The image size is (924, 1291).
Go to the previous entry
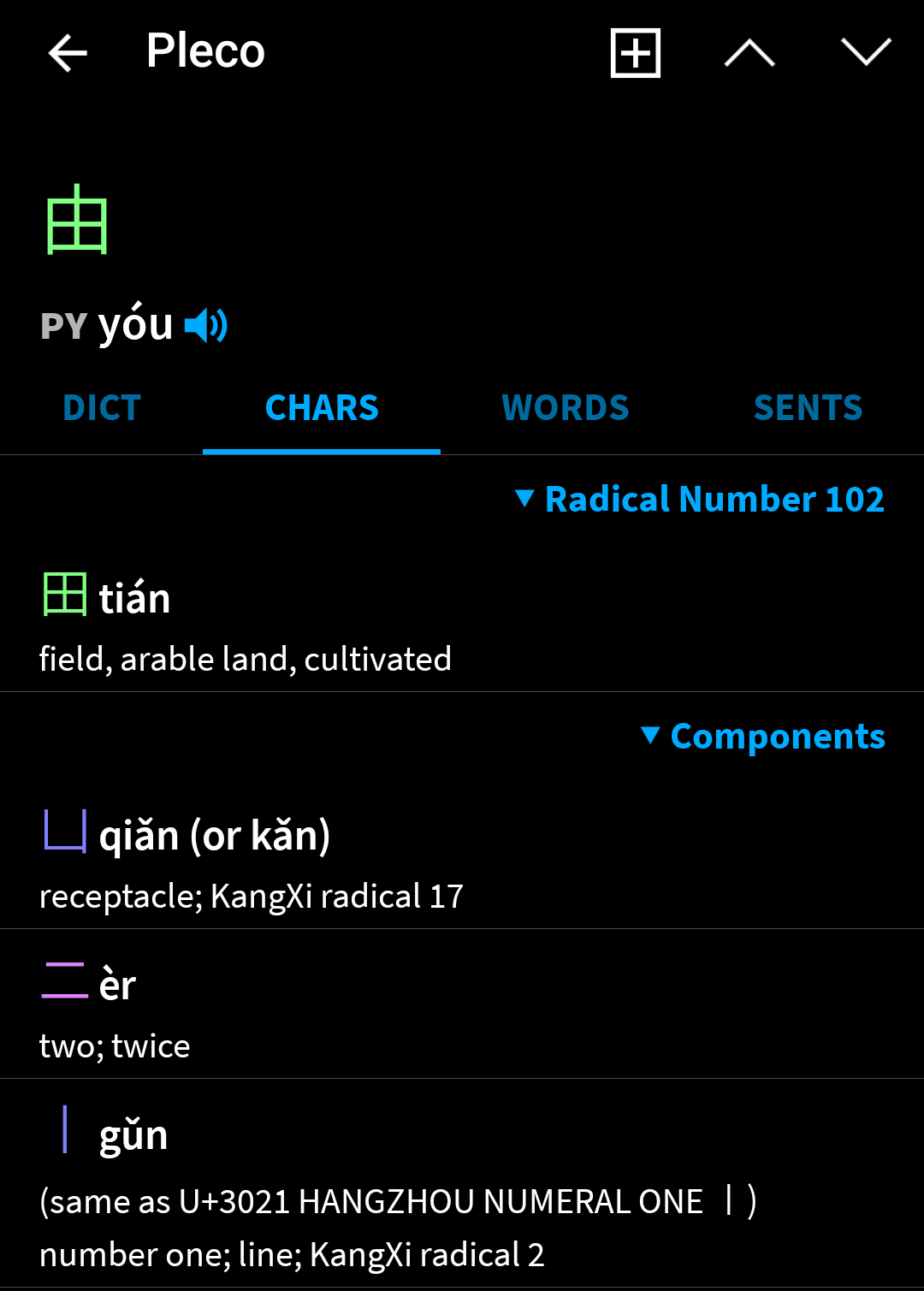(749, 53)
